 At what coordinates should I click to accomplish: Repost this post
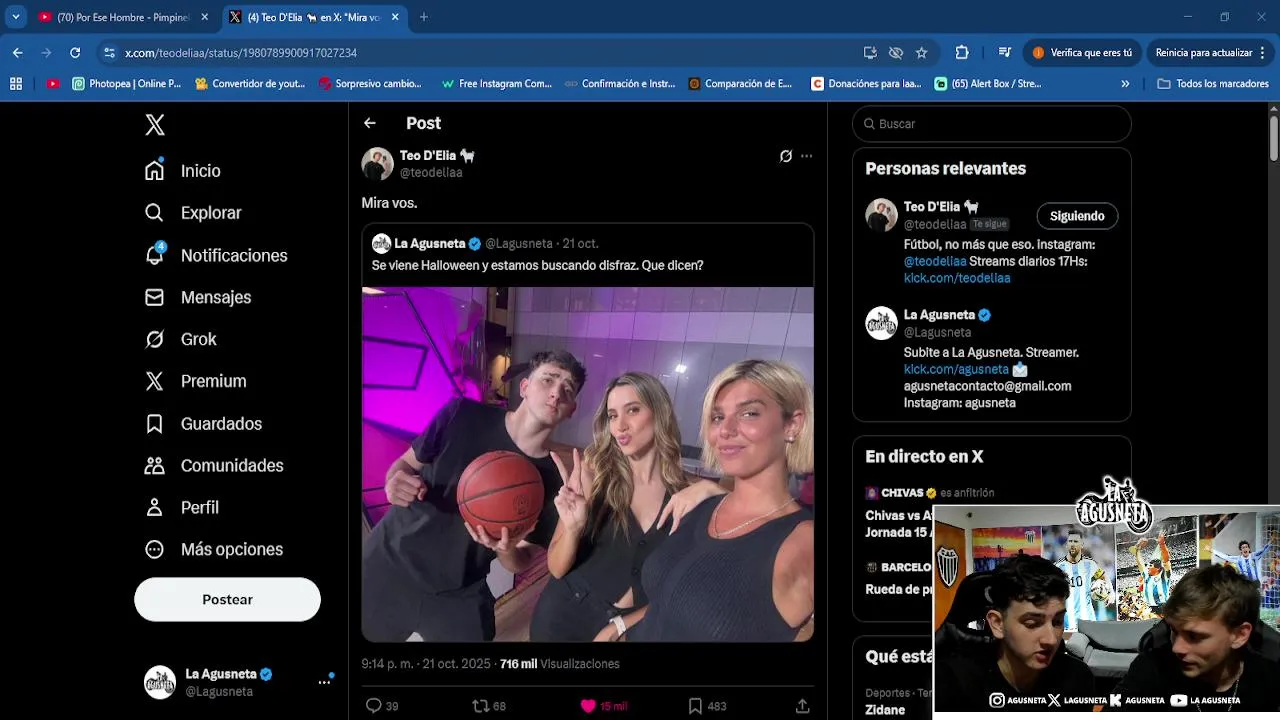pyautogui.click(x=481, y=706)
